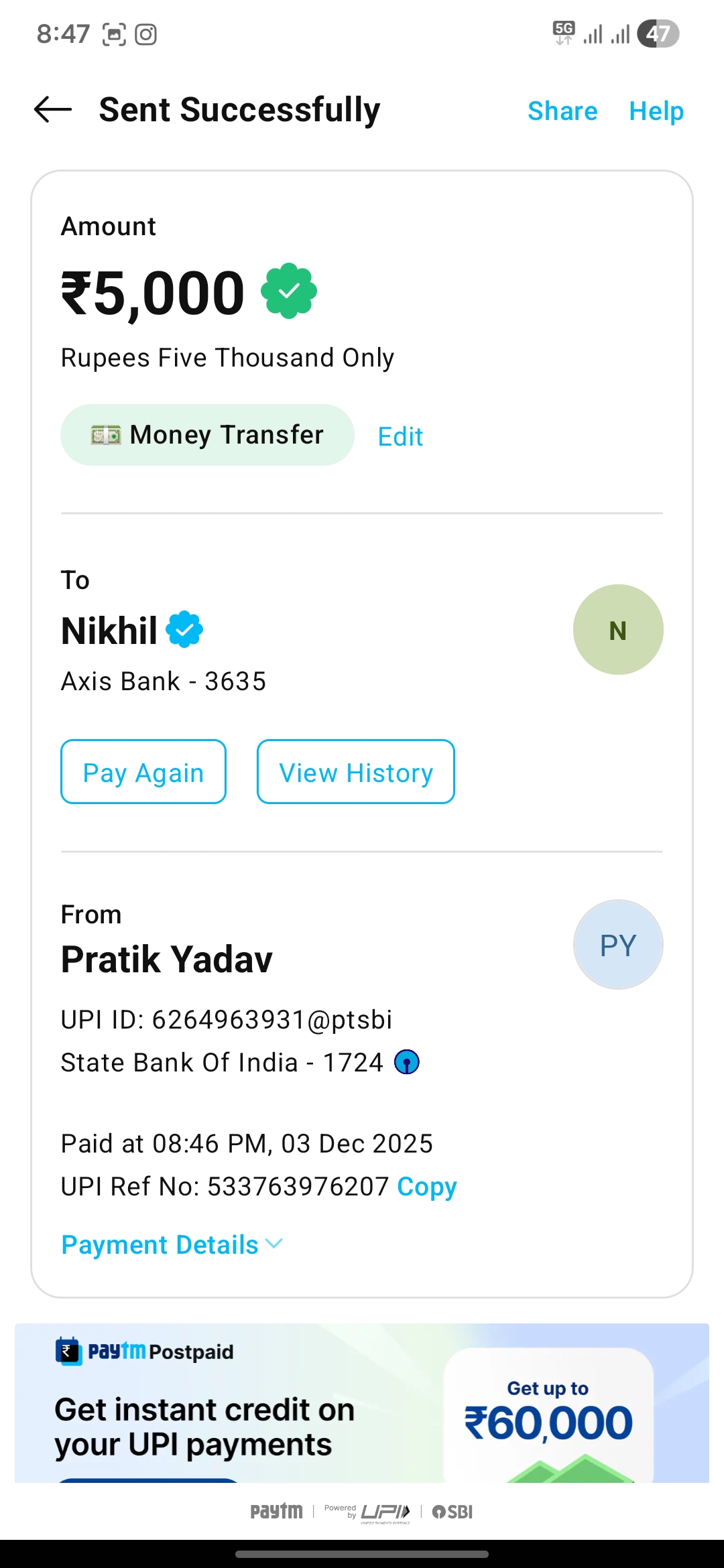The image size is (724, 1568).
Task: Tap Pay Again to Nikhil
Action: coord(143,772)
